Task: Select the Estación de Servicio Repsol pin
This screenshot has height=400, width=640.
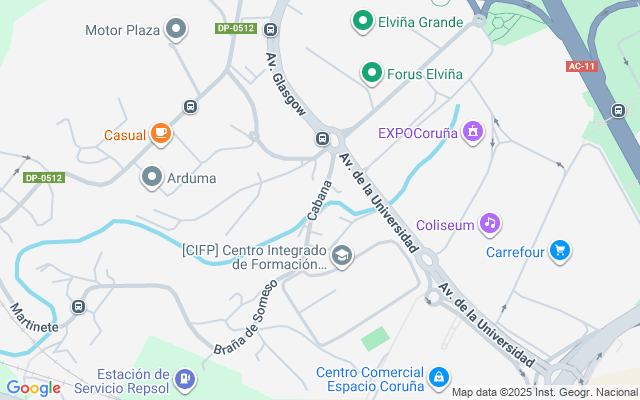Action: (x=184, y=379)
